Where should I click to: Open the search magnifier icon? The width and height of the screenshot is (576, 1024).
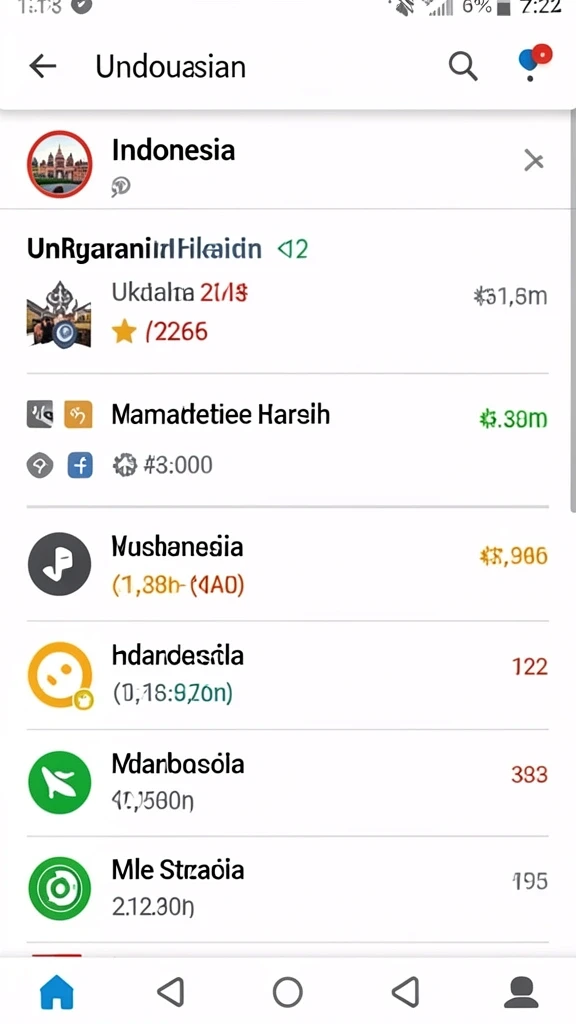[463, 66]
